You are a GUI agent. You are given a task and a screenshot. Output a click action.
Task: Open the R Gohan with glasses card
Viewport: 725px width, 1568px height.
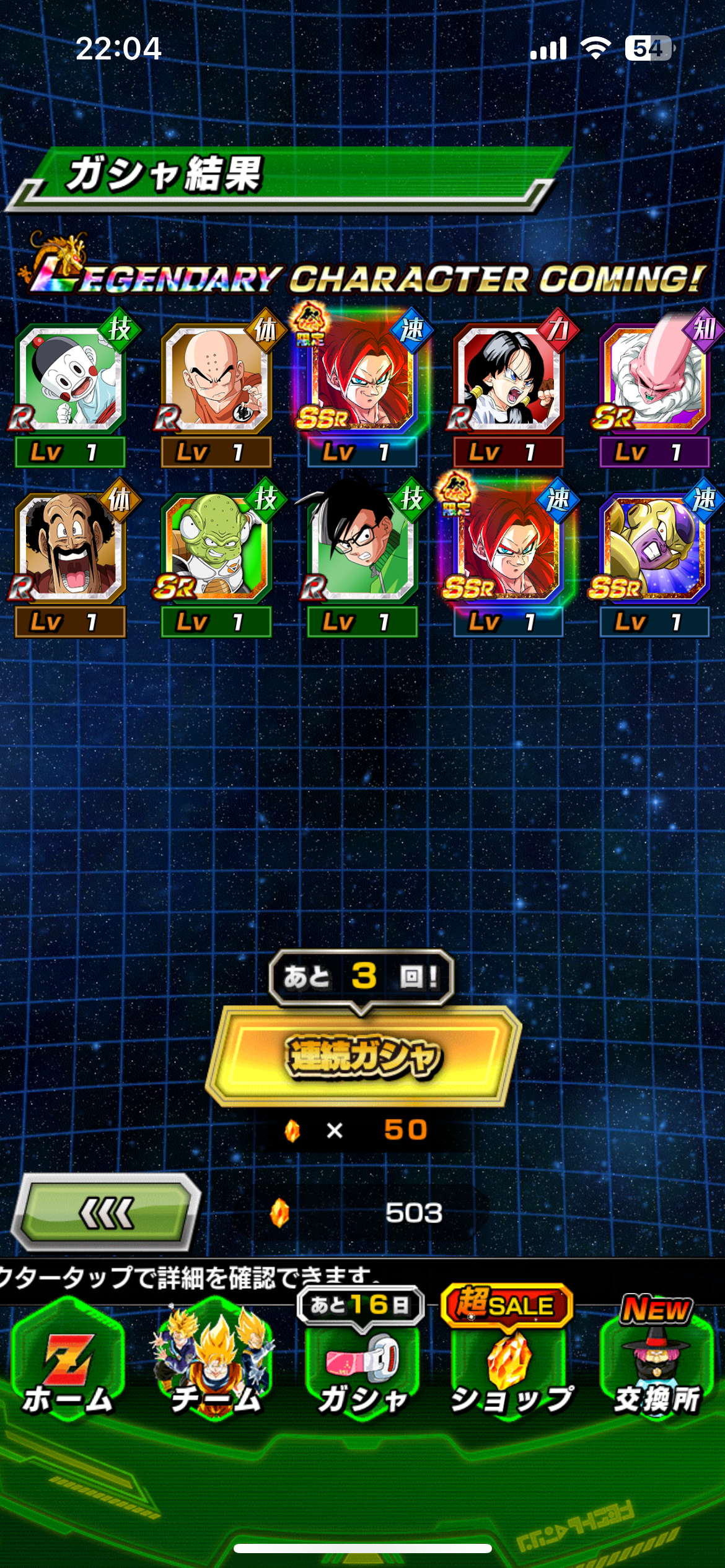pyautogui.click(x=363, y=559)
